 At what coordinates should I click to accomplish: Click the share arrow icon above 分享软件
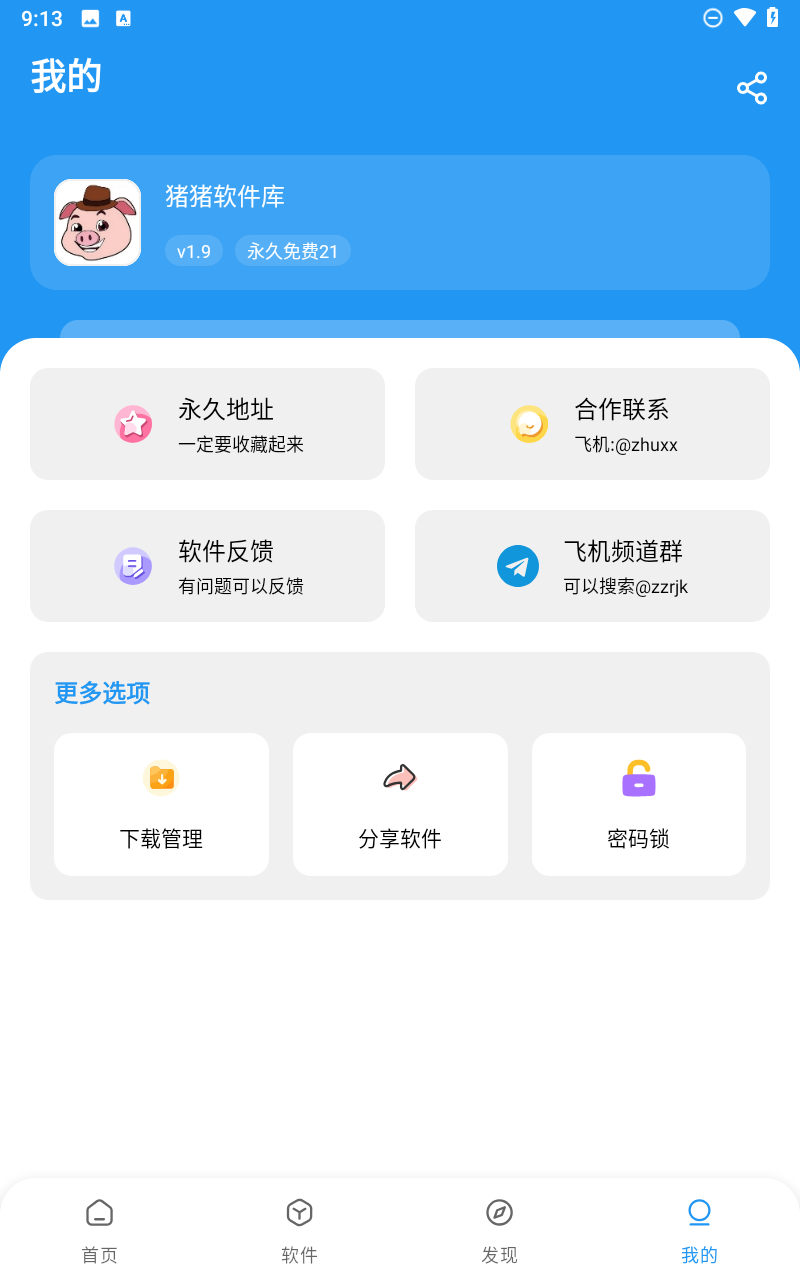[x=400, y=777]
